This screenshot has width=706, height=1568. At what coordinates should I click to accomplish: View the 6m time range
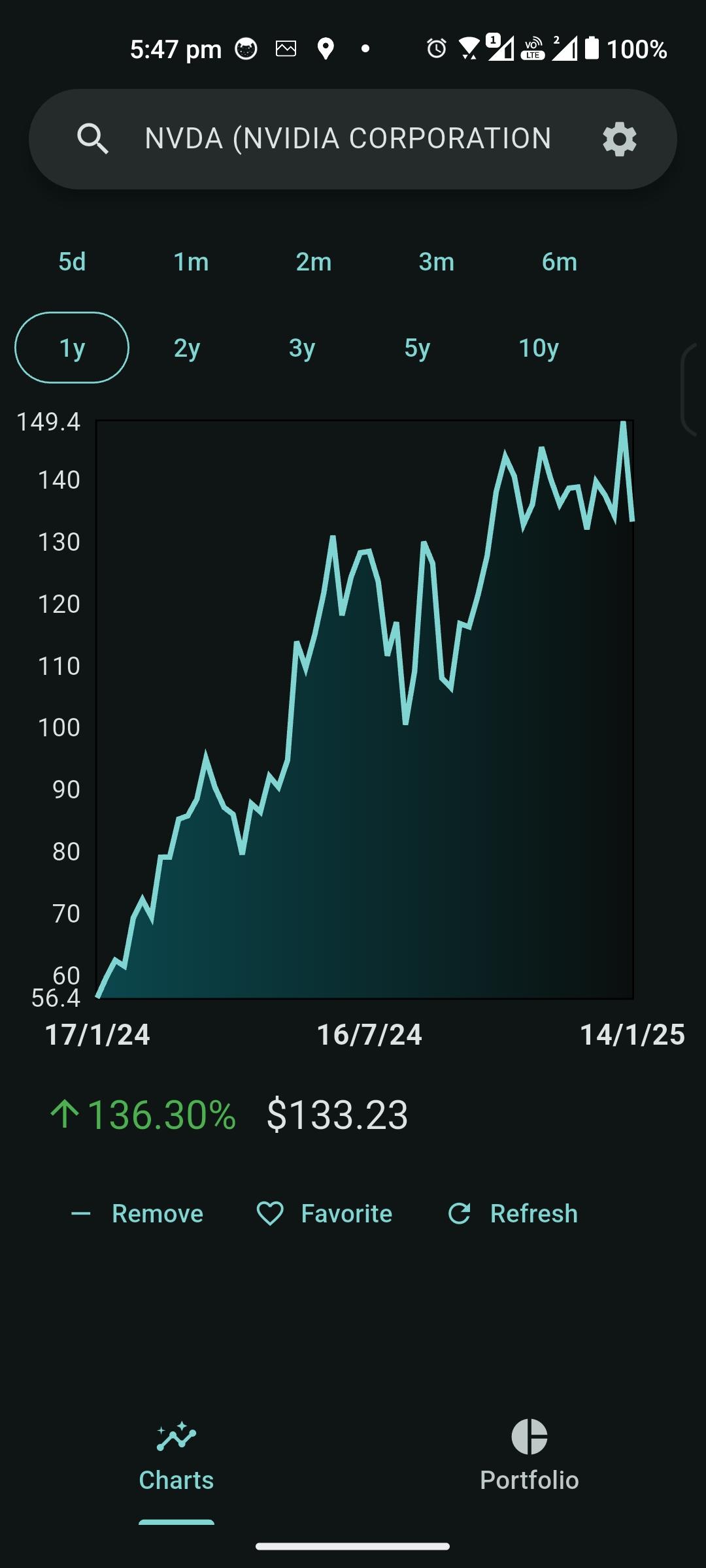pos(559,262)
